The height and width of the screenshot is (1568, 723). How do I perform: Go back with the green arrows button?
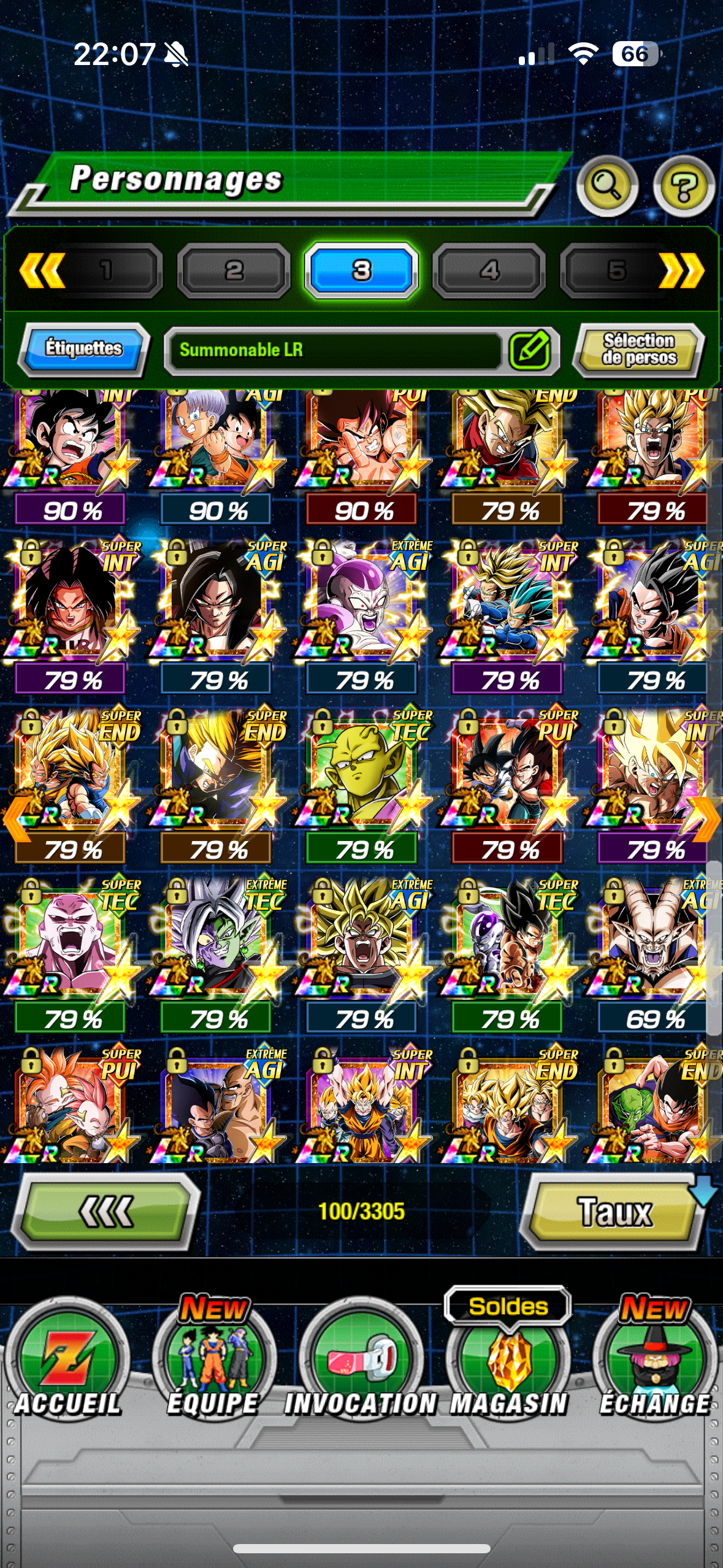(105, 1211)
